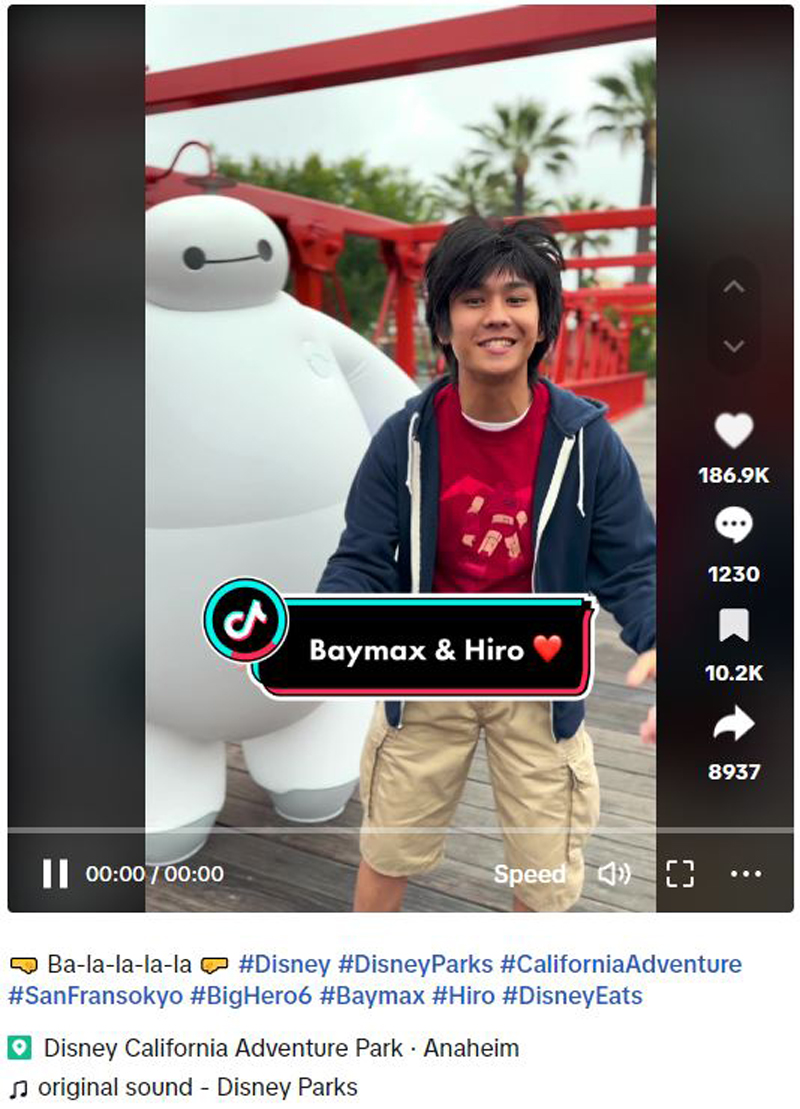This screenshot has height=1109, width=800.
Task: Open the #SanFransokyo hashtag
Action: click(95, 996)
